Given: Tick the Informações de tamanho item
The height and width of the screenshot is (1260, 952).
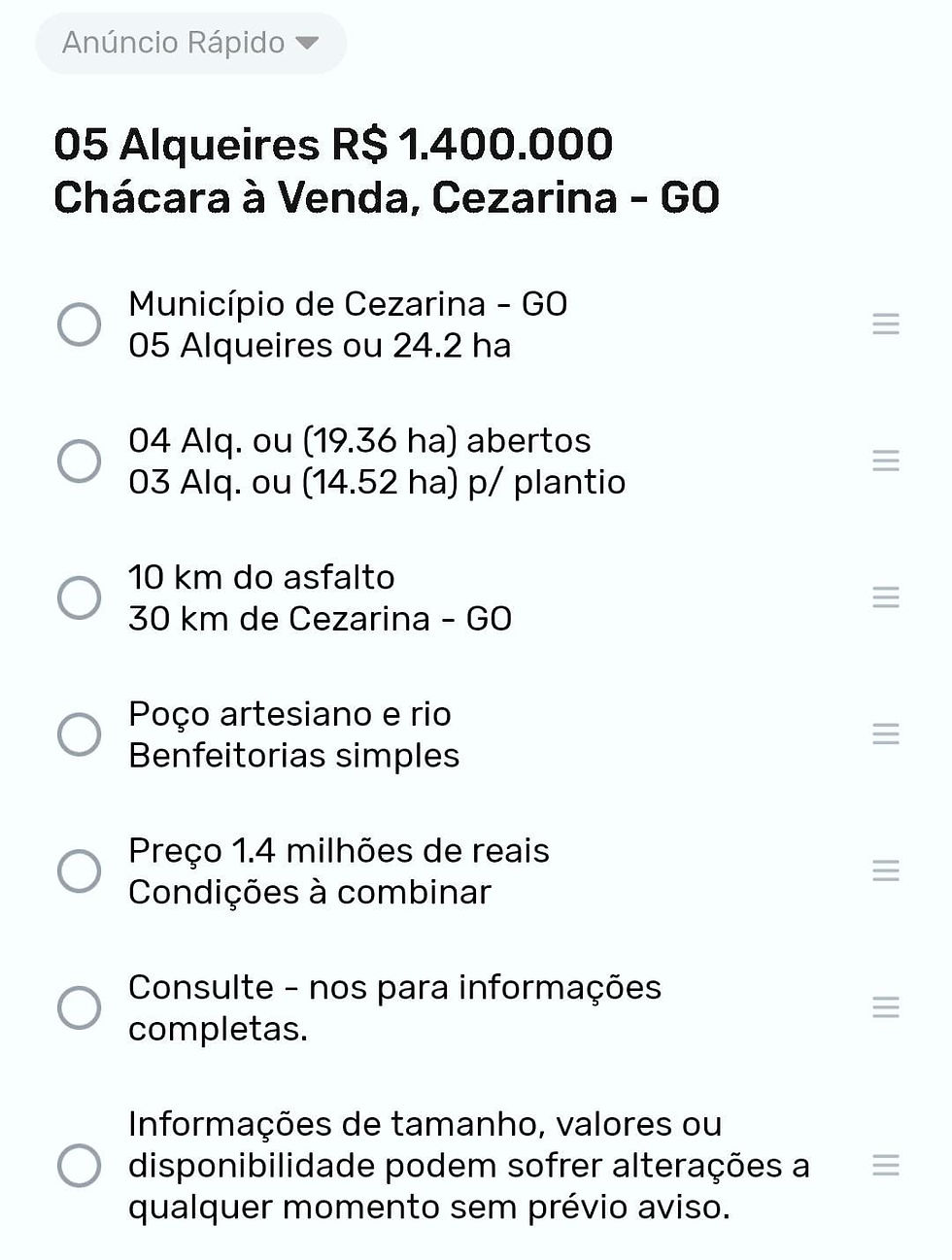Looking at the screenshot, I should (x=79, y=1165).
